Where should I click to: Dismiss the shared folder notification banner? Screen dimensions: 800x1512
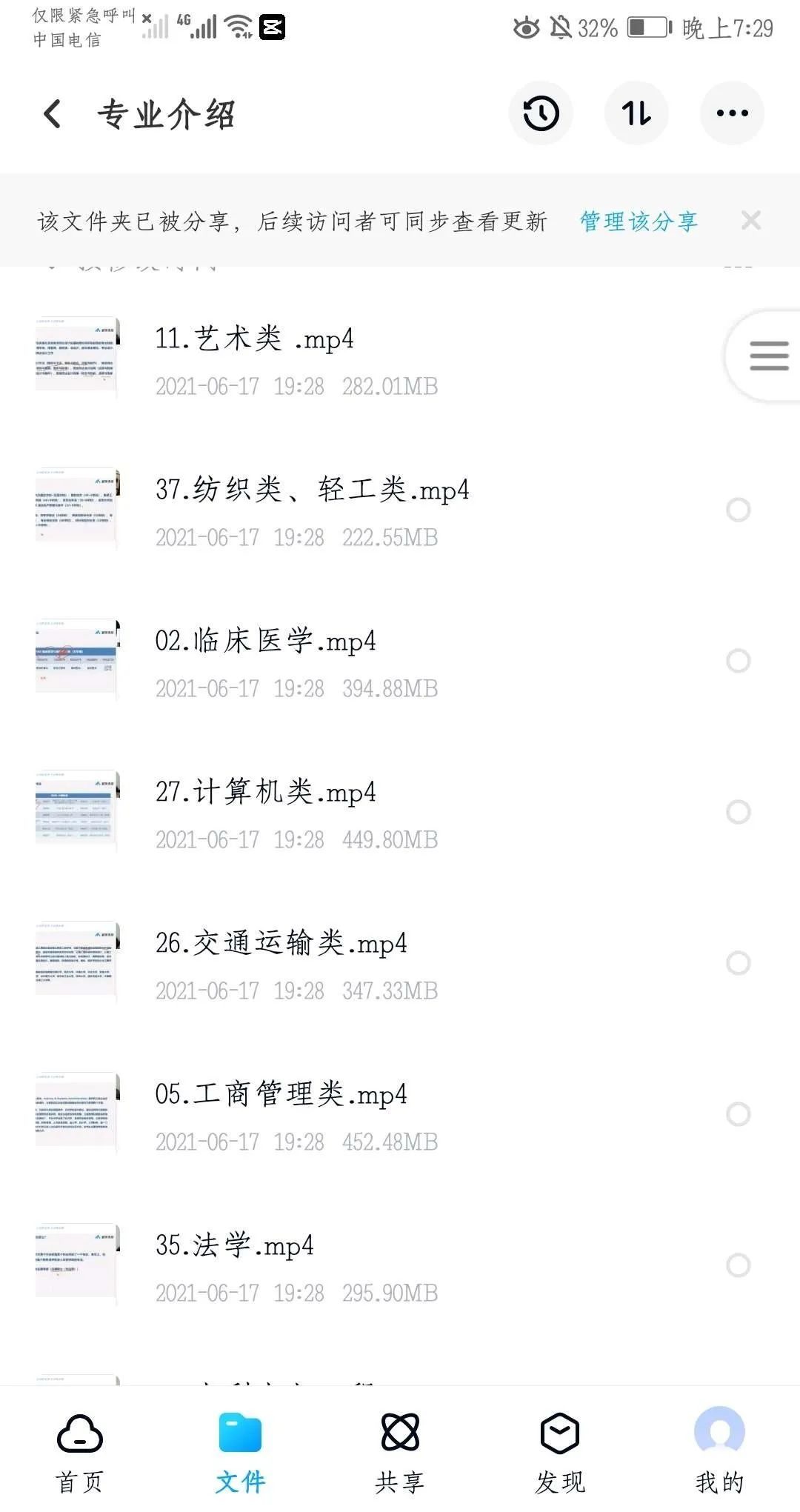[x=751, y=221]
